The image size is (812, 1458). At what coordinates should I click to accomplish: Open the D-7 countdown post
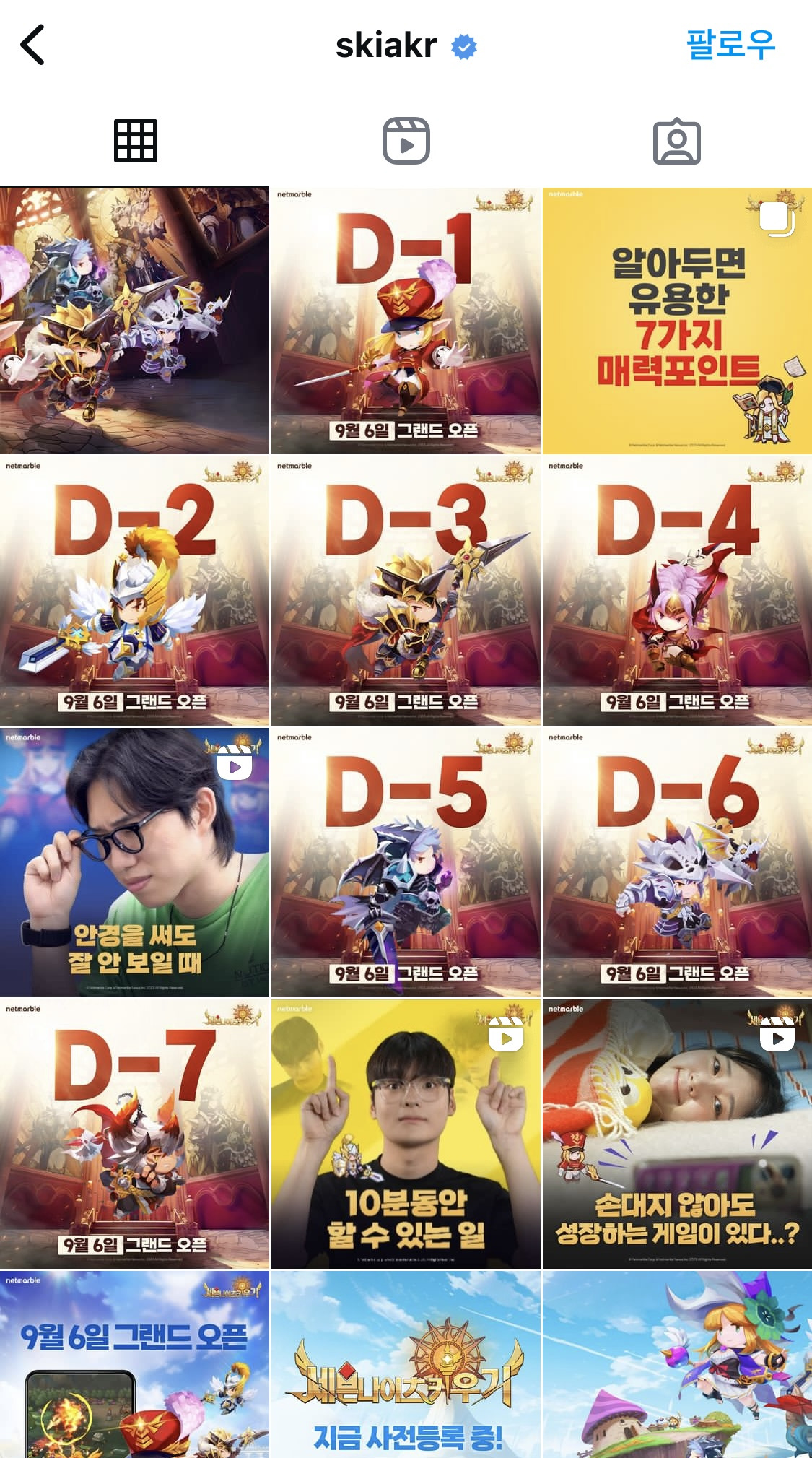pos(134,1134)
